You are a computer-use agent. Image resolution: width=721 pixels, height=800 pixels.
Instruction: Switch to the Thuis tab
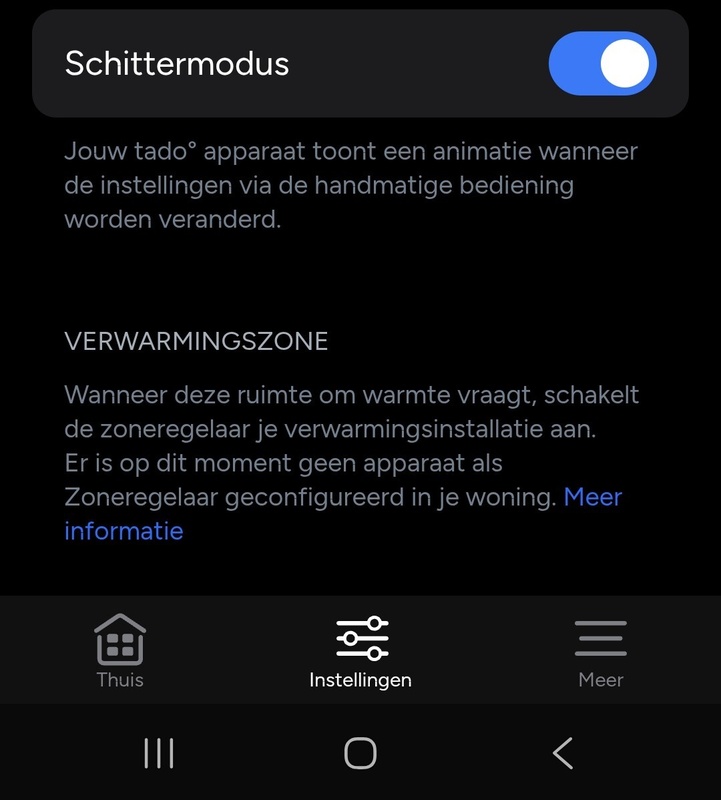coord(121,650)
